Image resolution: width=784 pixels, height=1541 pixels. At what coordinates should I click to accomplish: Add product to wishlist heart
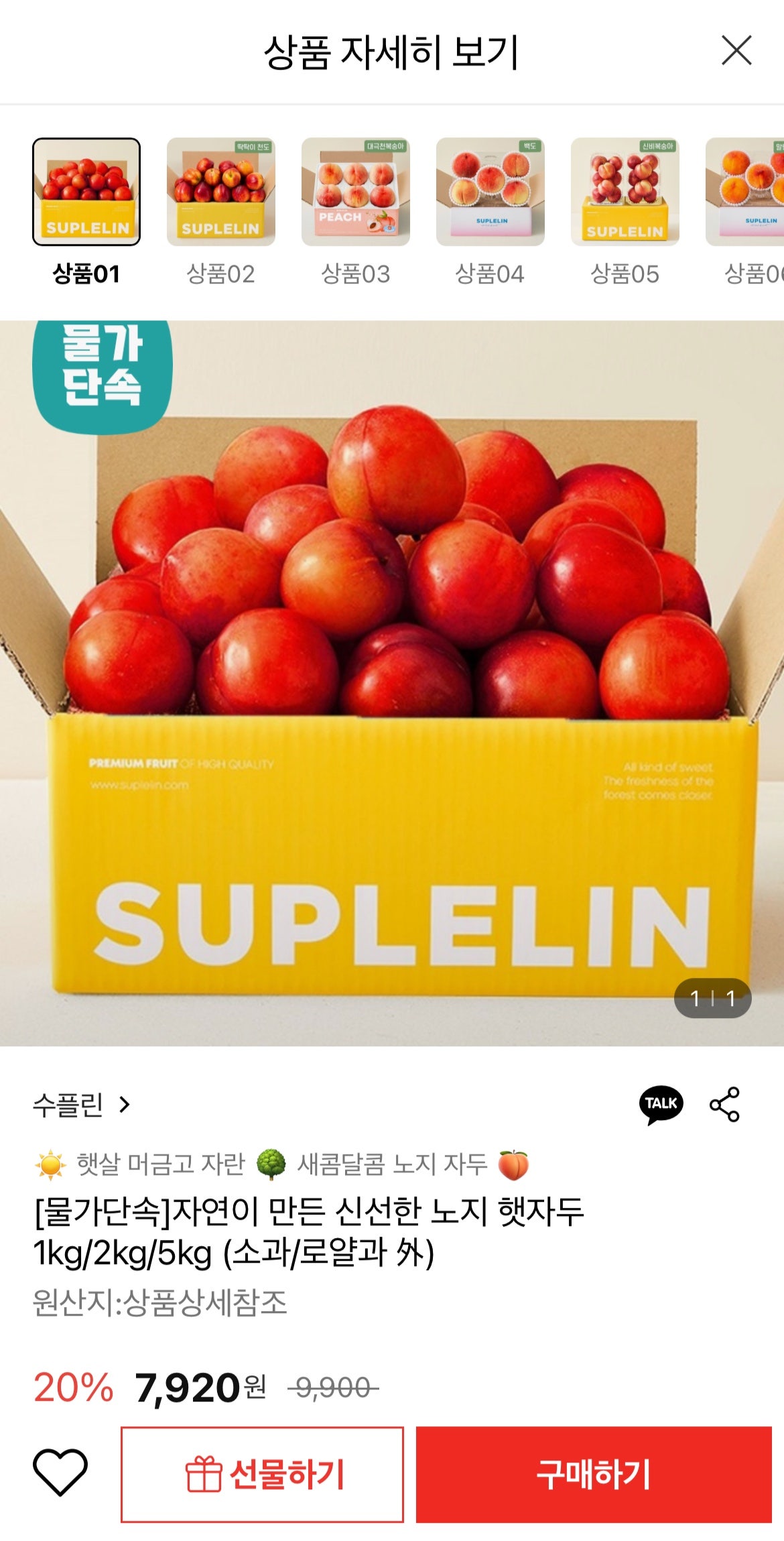[60, 1473]
